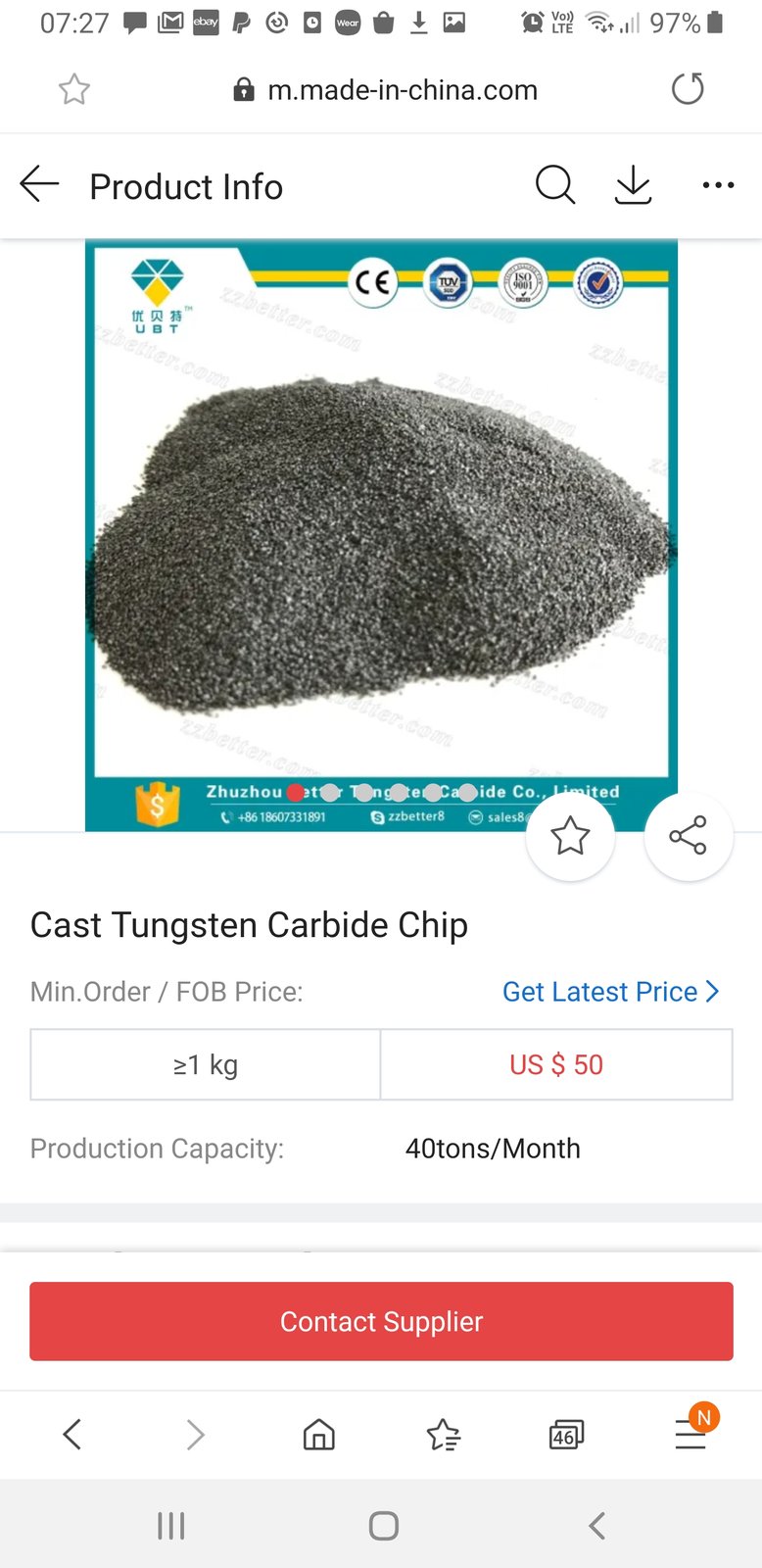
Task: Reload the page
Action: 688,89
